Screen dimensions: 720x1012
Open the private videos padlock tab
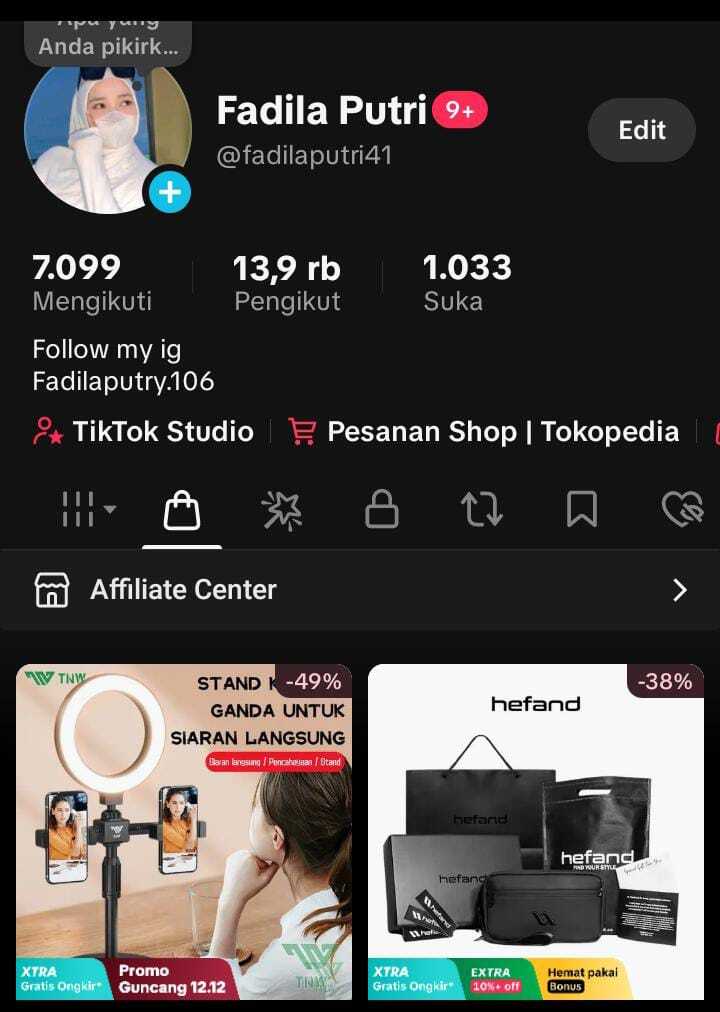click(x=383, y=509)
